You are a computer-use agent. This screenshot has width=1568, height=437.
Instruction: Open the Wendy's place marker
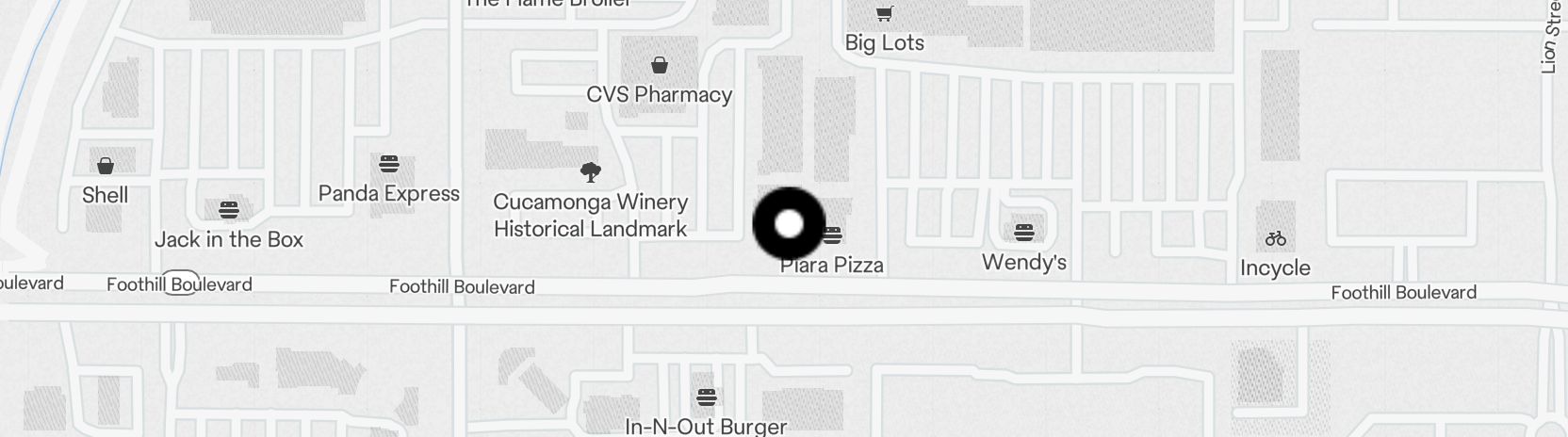click(x=1024, y=232)
